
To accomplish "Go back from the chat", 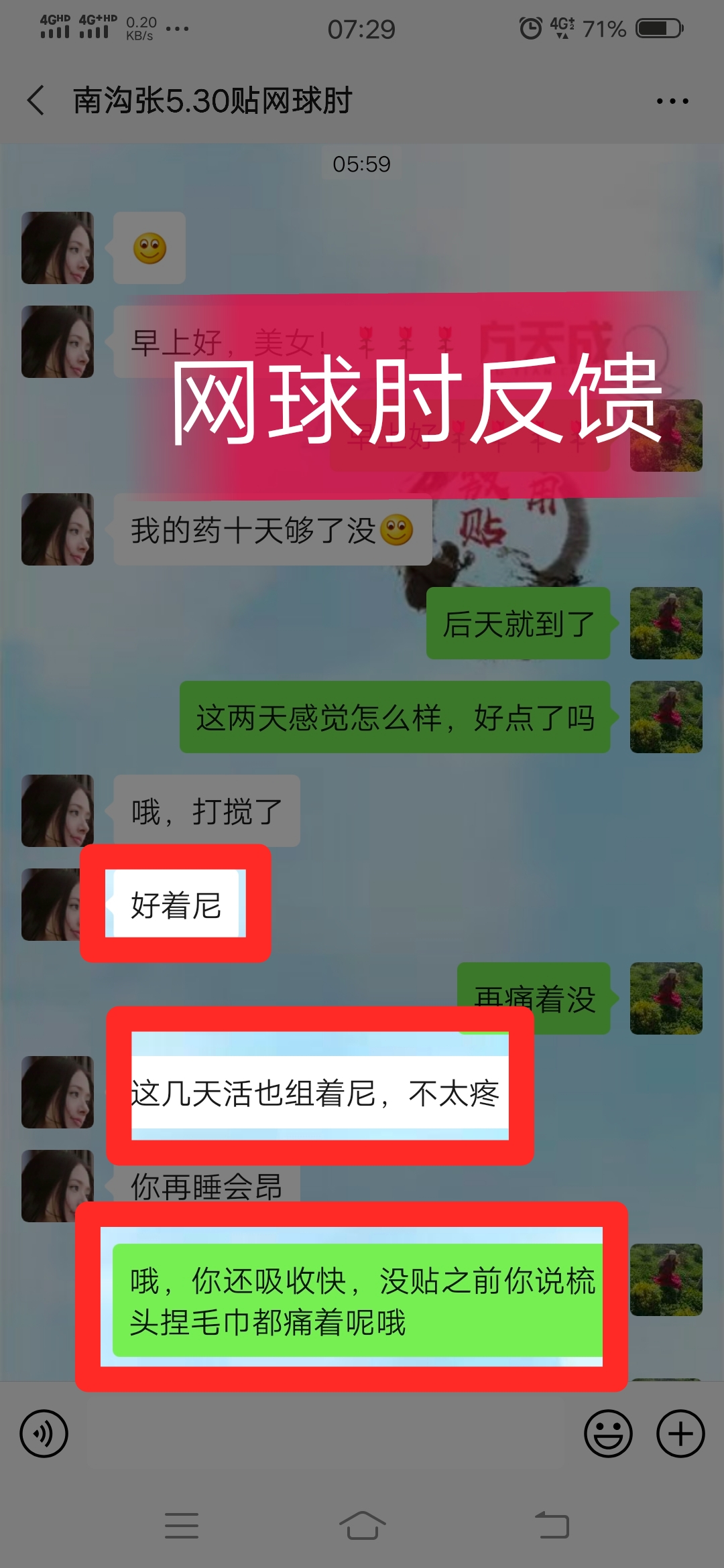I will coord(36,101).
